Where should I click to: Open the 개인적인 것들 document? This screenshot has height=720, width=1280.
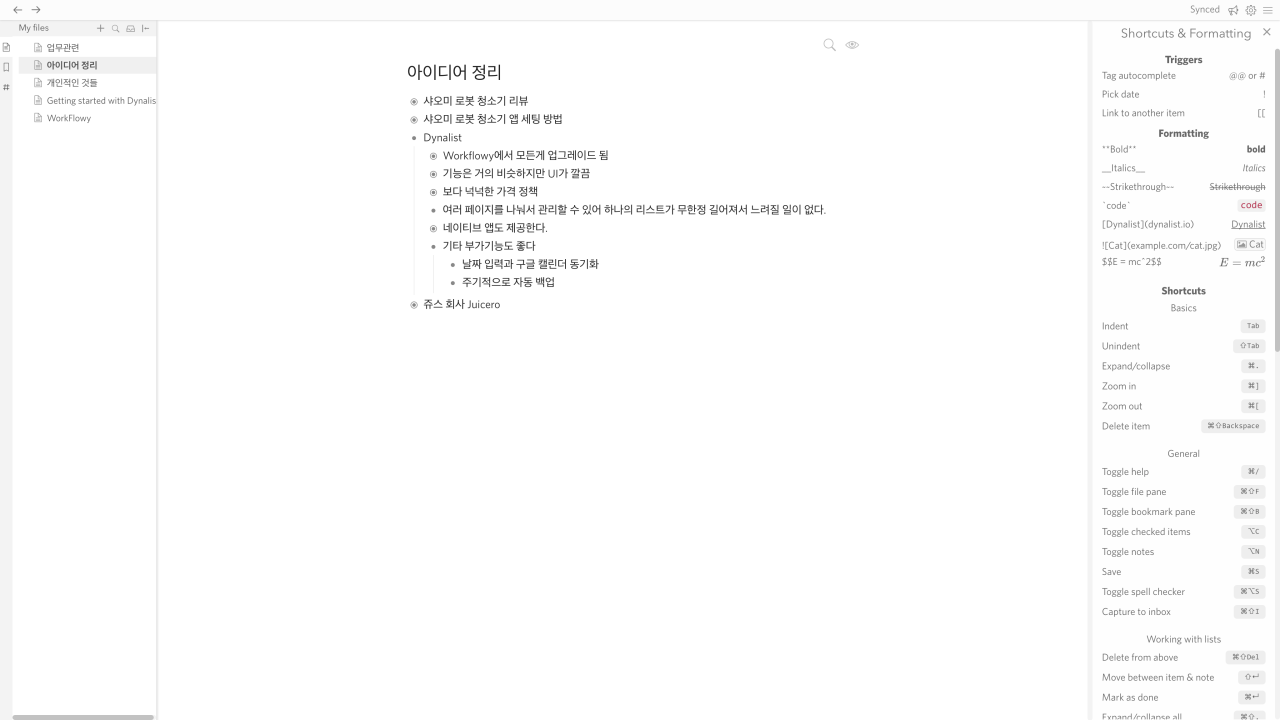(x=72, y=83)
